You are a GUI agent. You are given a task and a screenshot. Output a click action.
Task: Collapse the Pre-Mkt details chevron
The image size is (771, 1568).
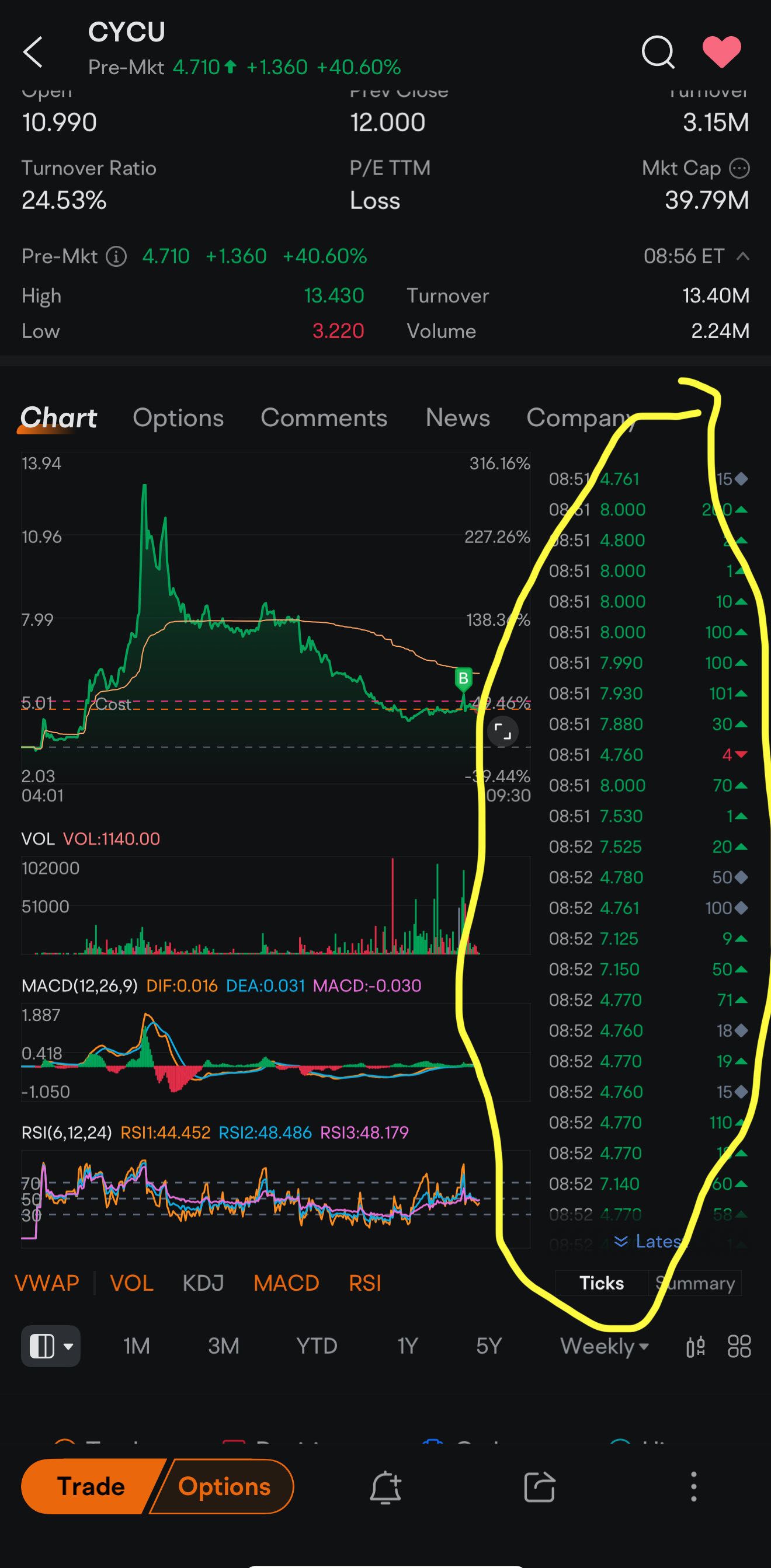tap(742, 256)
